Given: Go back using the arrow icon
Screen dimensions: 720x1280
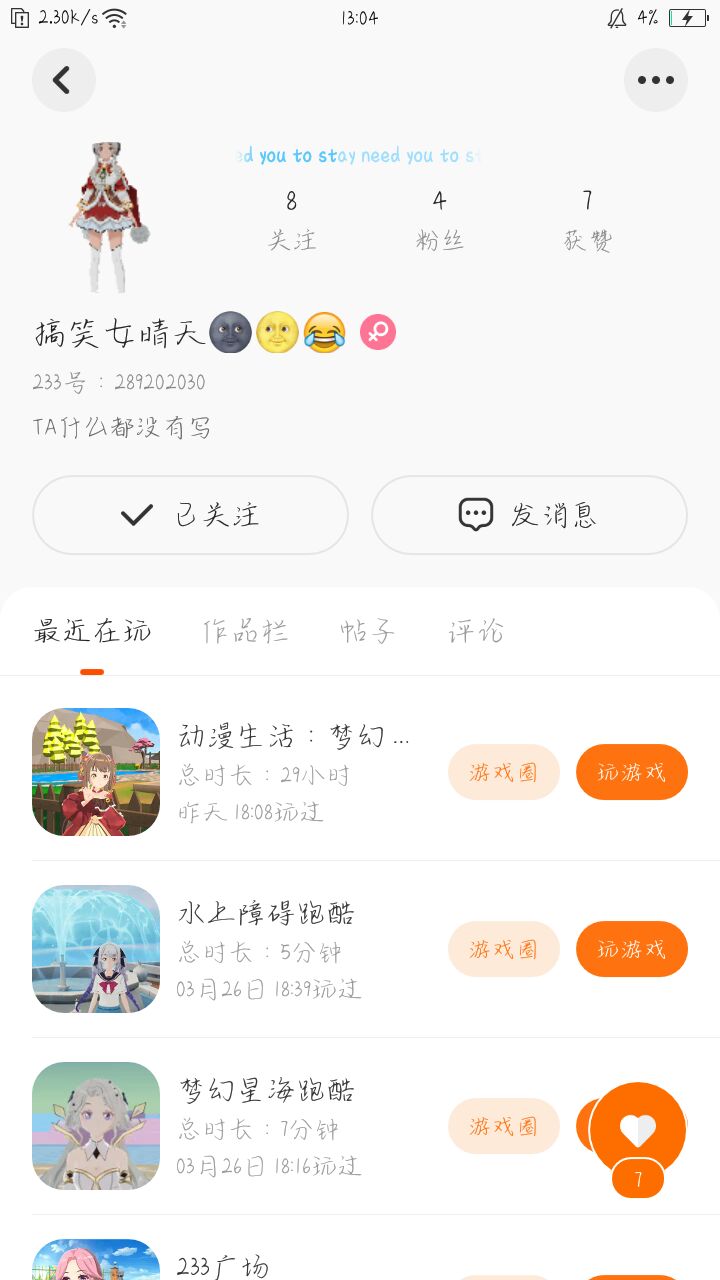Looking at the screenshot, I should coord(63,80).
